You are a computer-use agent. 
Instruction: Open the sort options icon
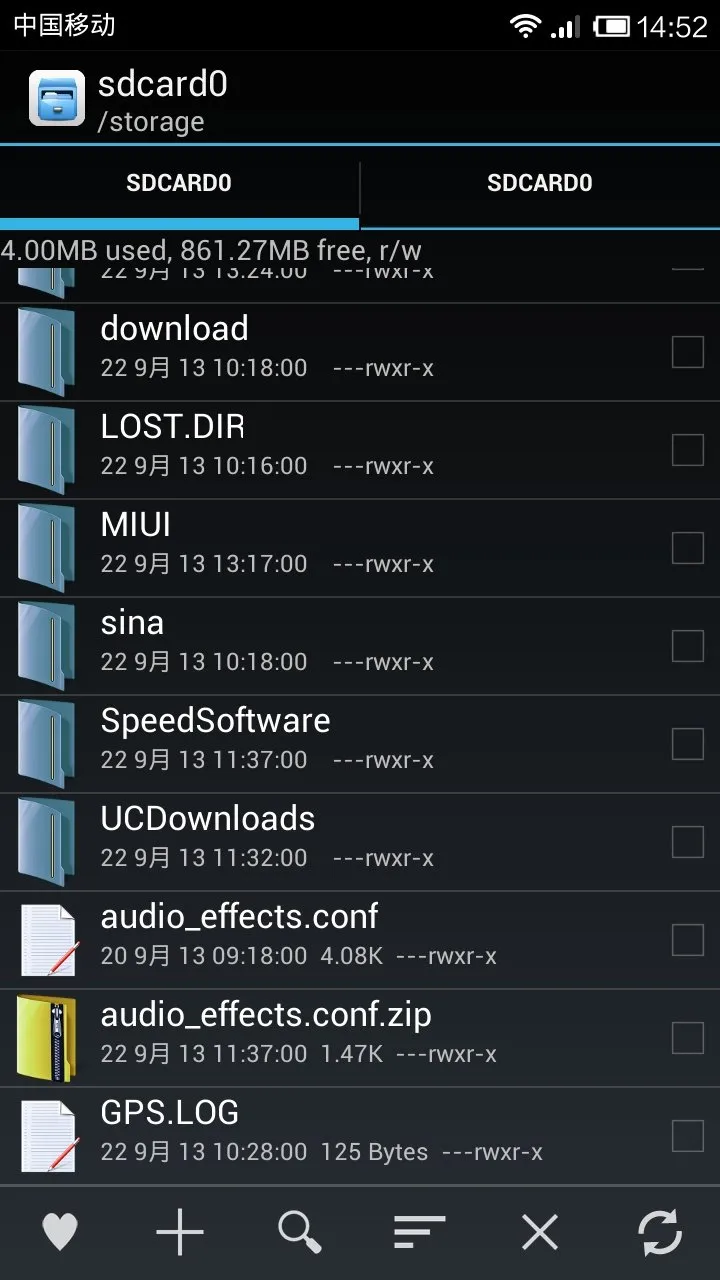click(420, 1232)
